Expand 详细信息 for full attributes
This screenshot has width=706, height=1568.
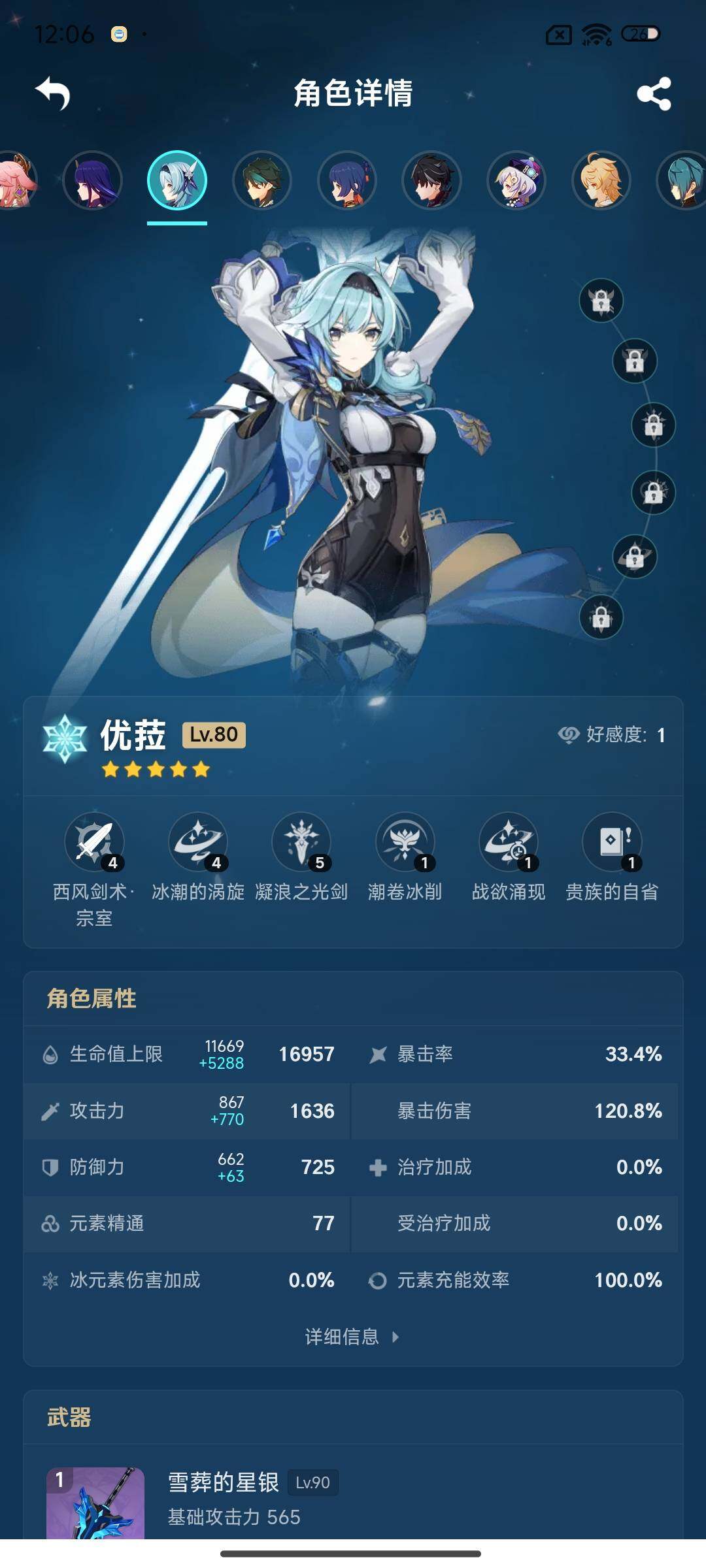352,1337
